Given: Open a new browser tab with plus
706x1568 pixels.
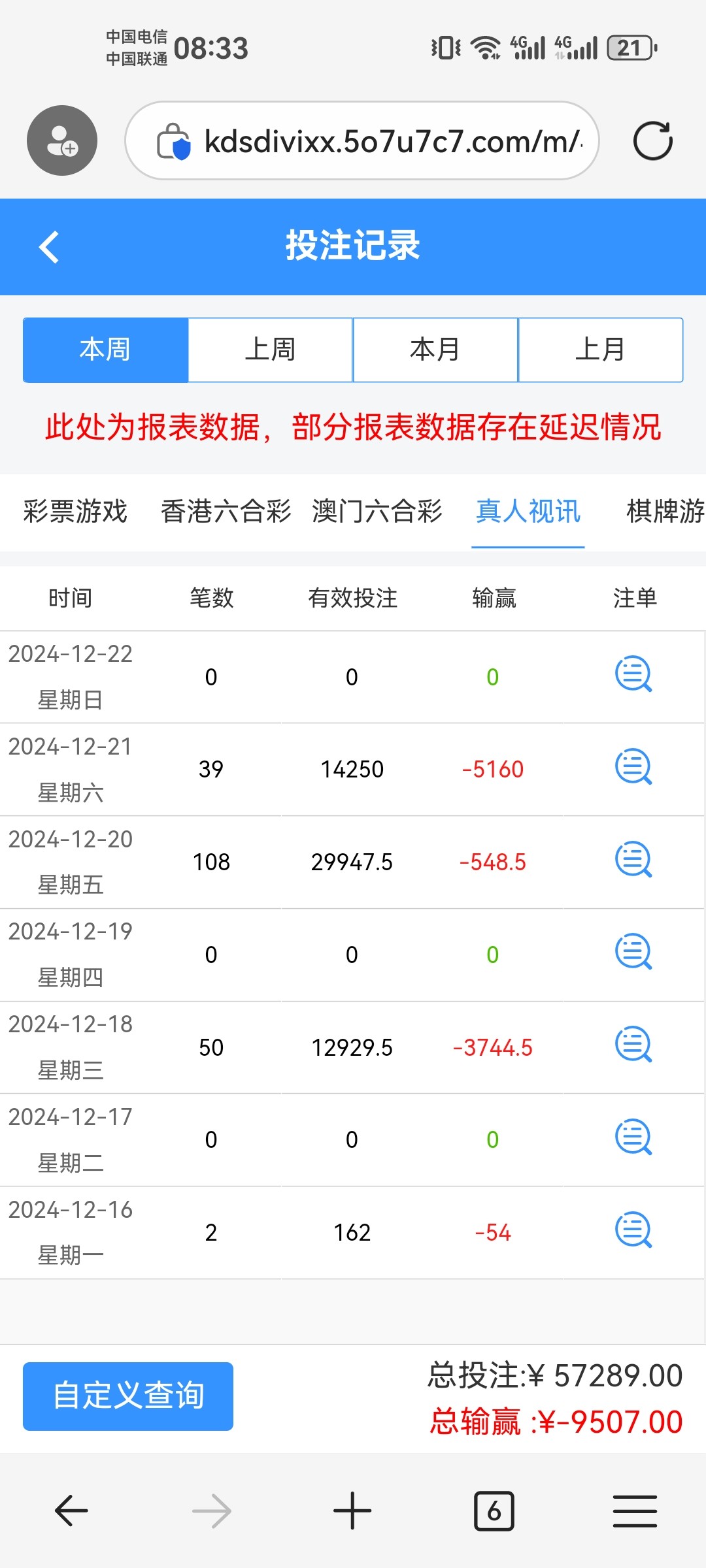Looking at the screenshot, I should point(352,1511).
